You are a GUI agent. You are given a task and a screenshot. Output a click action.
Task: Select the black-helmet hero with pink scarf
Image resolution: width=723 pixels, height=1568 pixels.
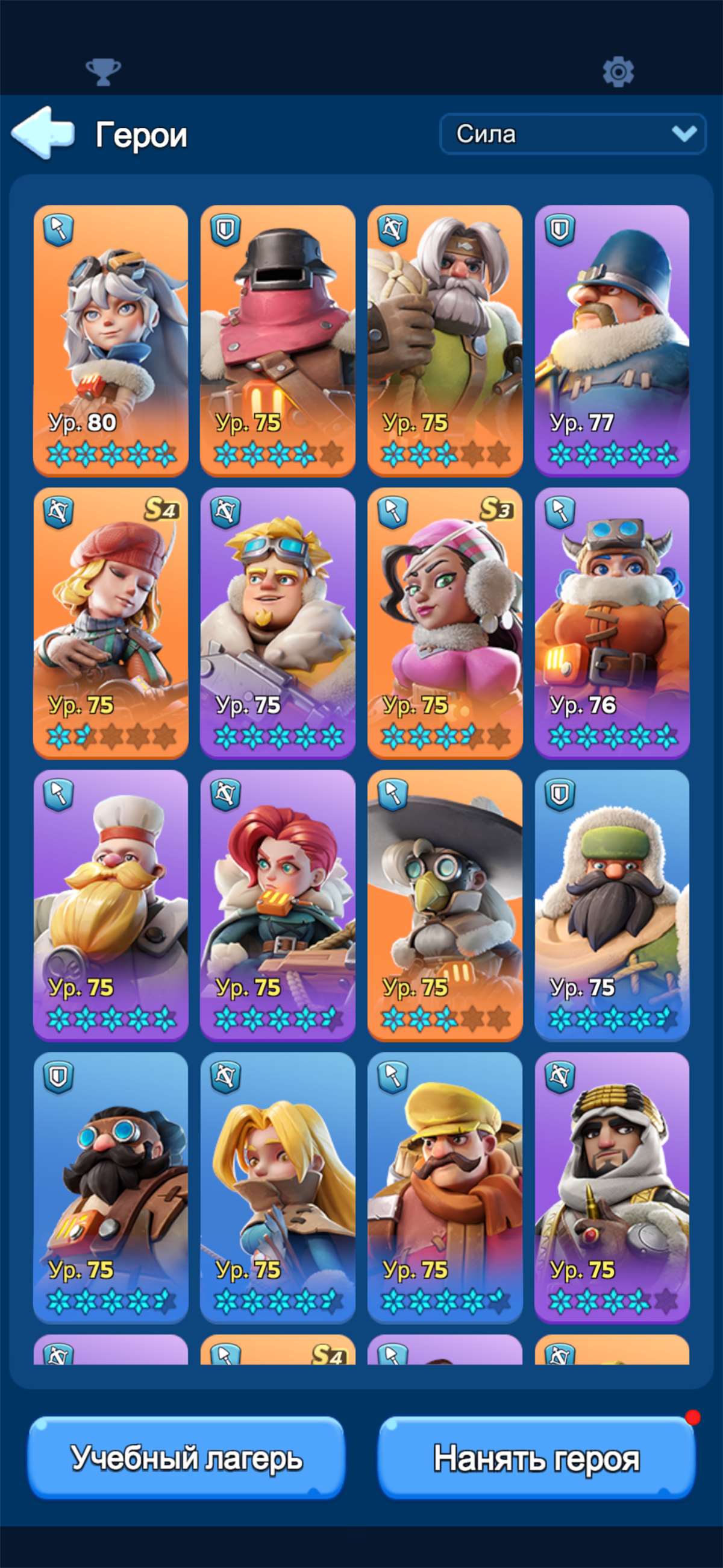click(x=278, y=340)
